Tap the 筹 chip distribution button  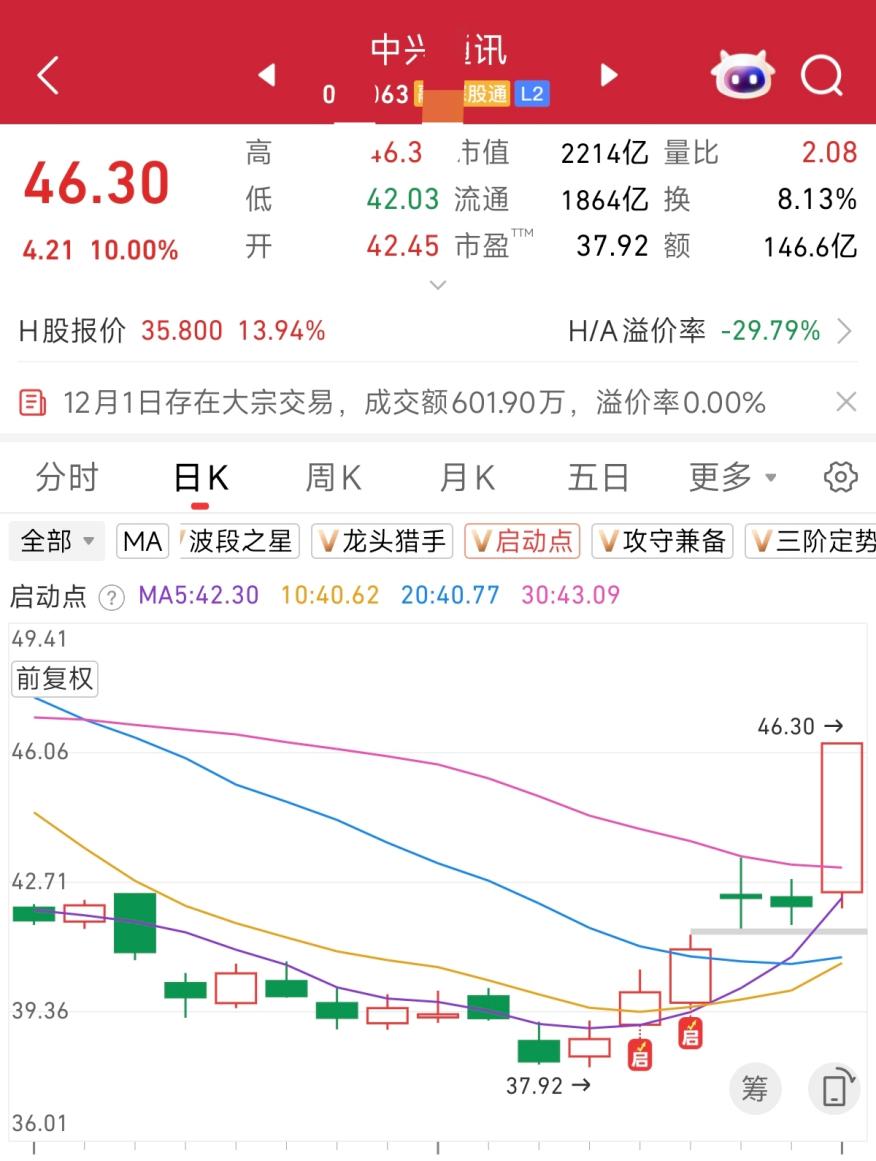[x=755, y=1088]
